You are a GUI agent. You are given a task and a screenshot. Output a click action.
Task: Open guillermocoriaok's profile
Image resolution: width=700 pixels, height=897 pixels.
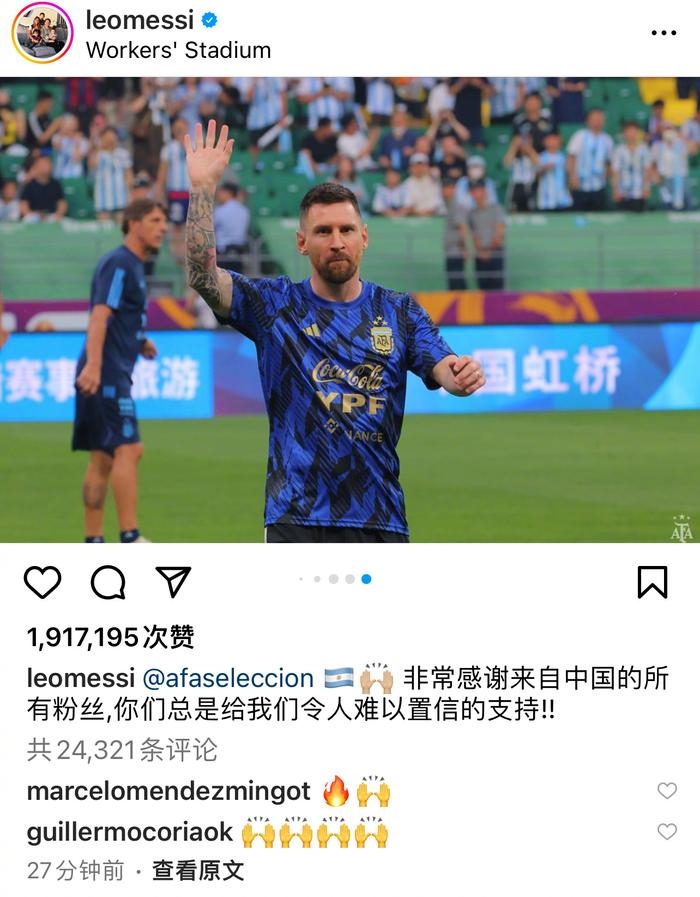(129, 831)
